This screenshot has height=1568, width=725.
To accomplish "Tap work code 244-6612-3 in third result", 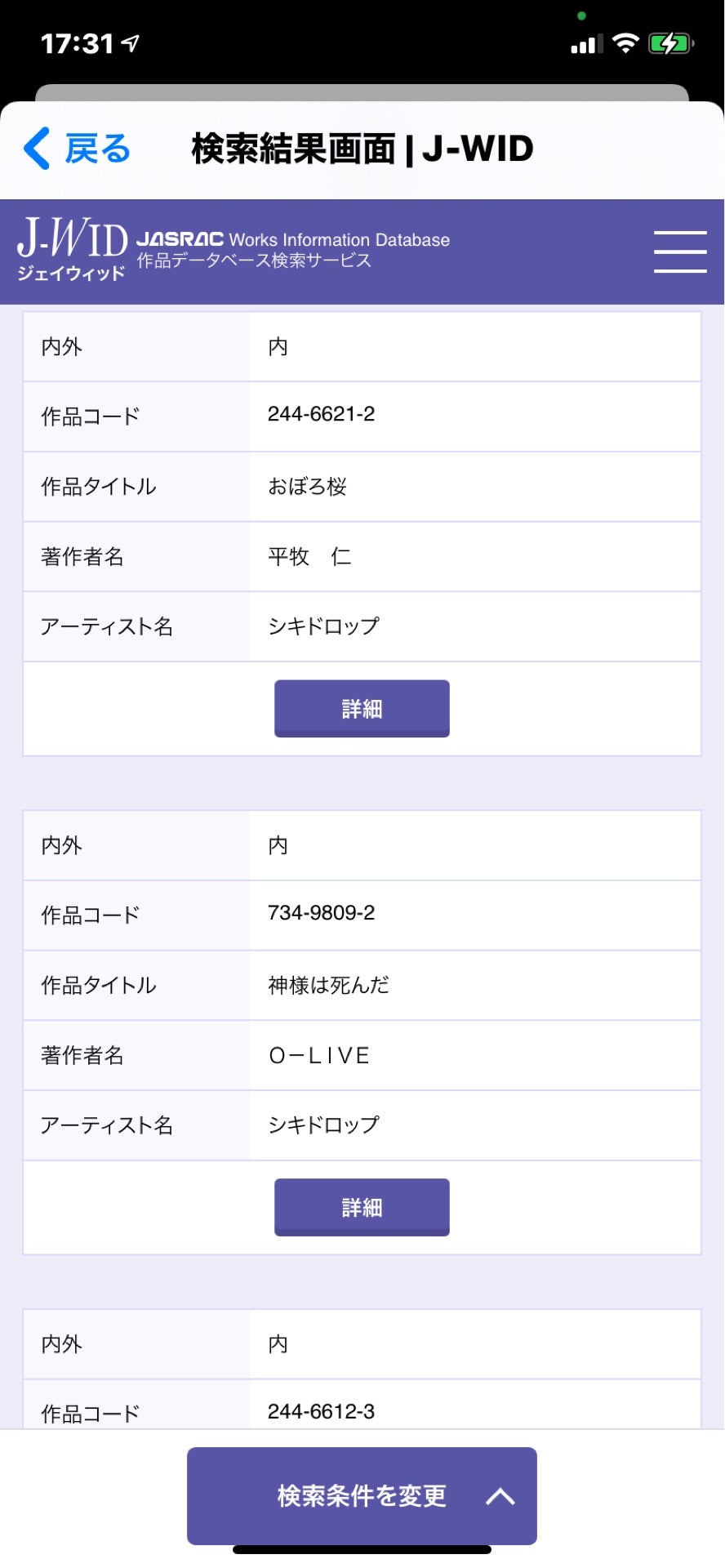I will [322, 1410].
